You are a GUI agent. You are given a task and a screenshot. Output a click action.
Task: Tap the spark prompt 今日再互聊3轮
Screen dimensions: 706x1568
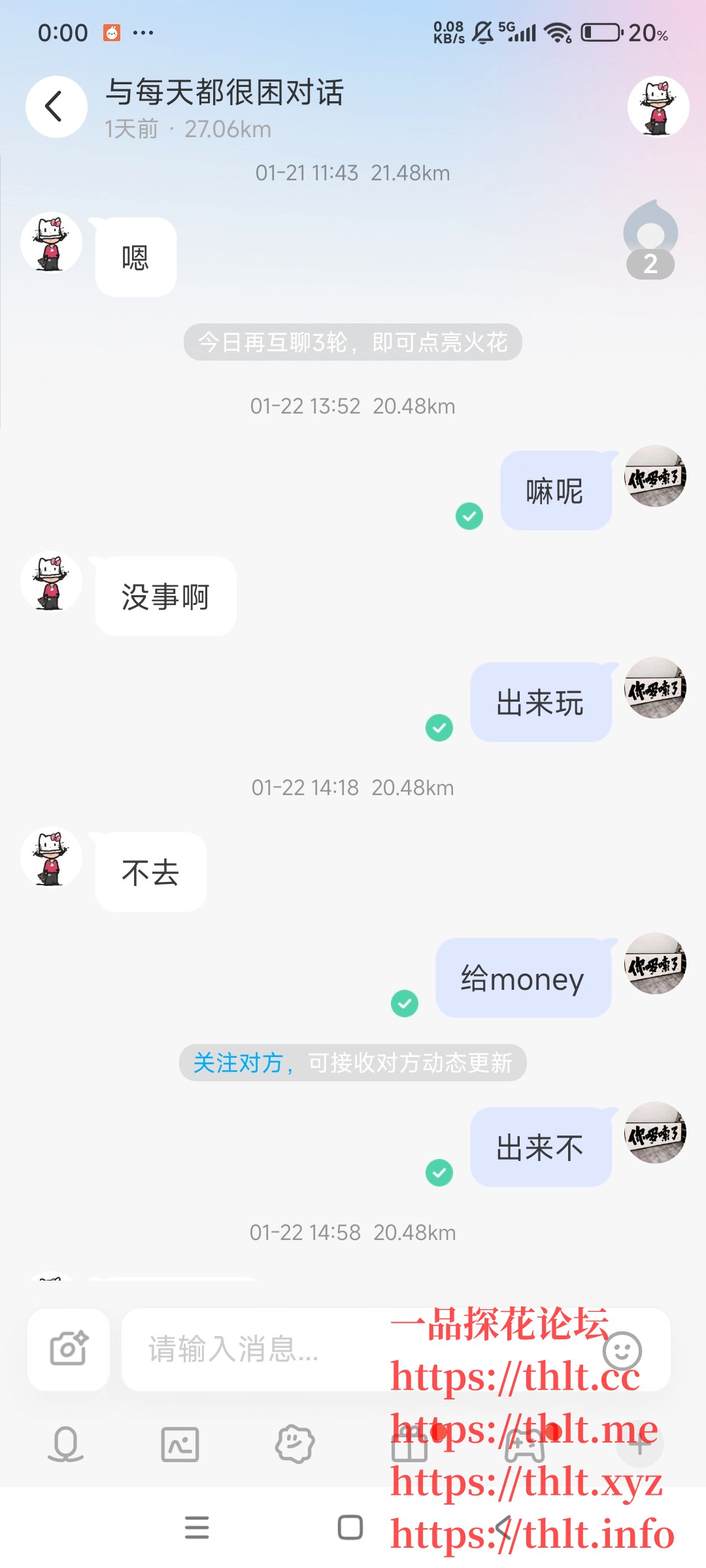(353, 342)
